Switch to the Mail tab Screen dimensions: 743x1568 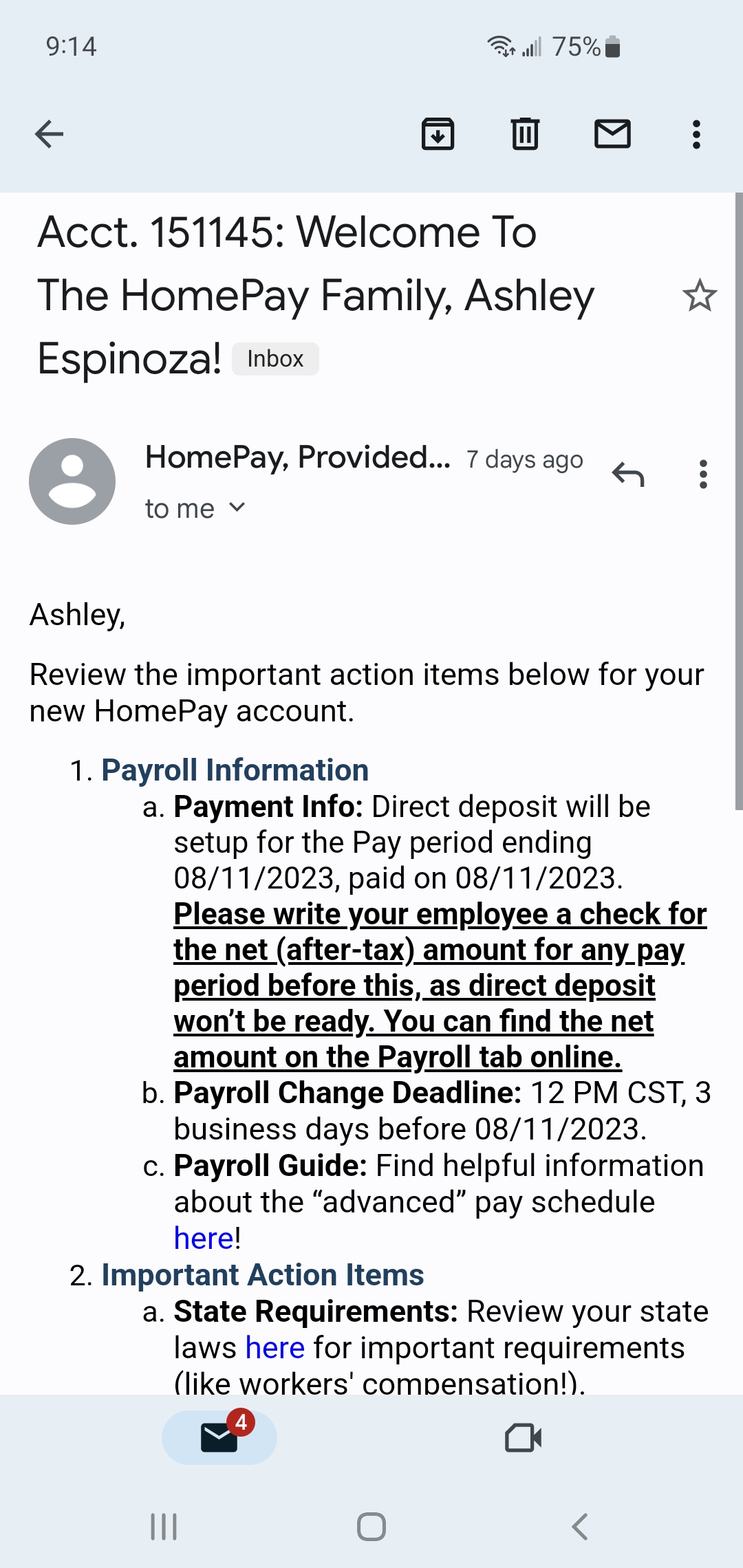(219, 1437)
